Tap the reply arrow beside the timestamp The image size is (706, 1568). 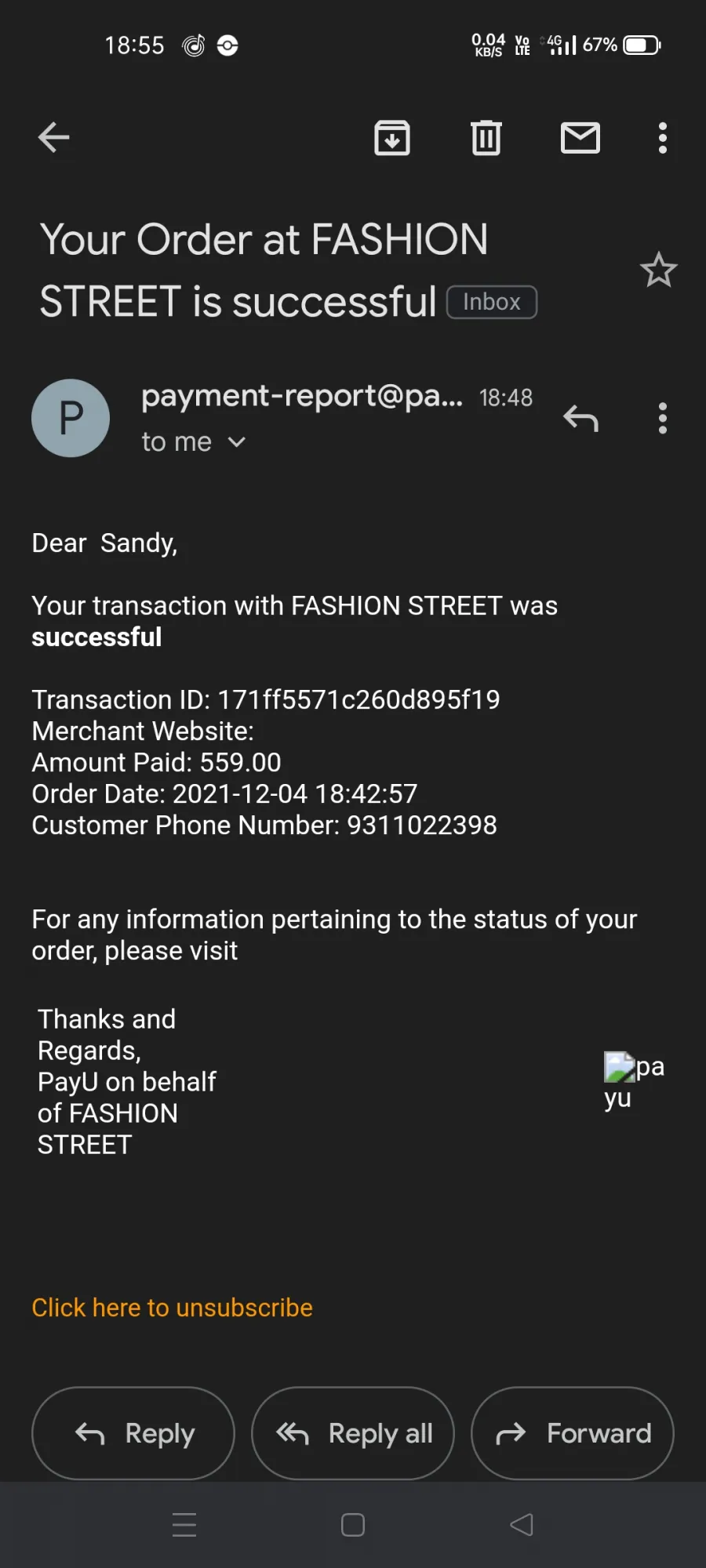point(580,419)
